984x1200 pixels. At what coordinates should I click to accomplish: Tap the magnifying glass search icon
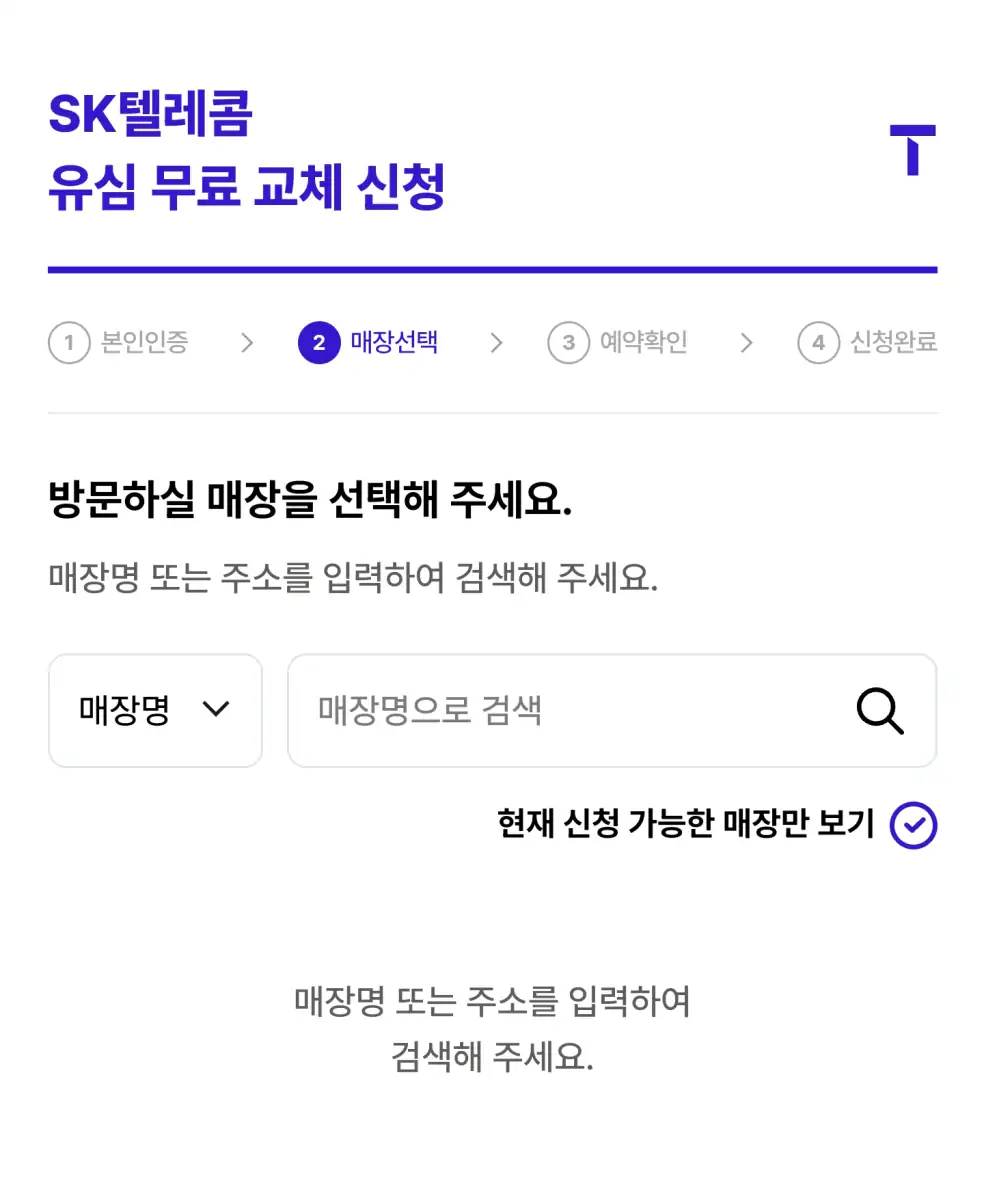(x=880, y=712)
